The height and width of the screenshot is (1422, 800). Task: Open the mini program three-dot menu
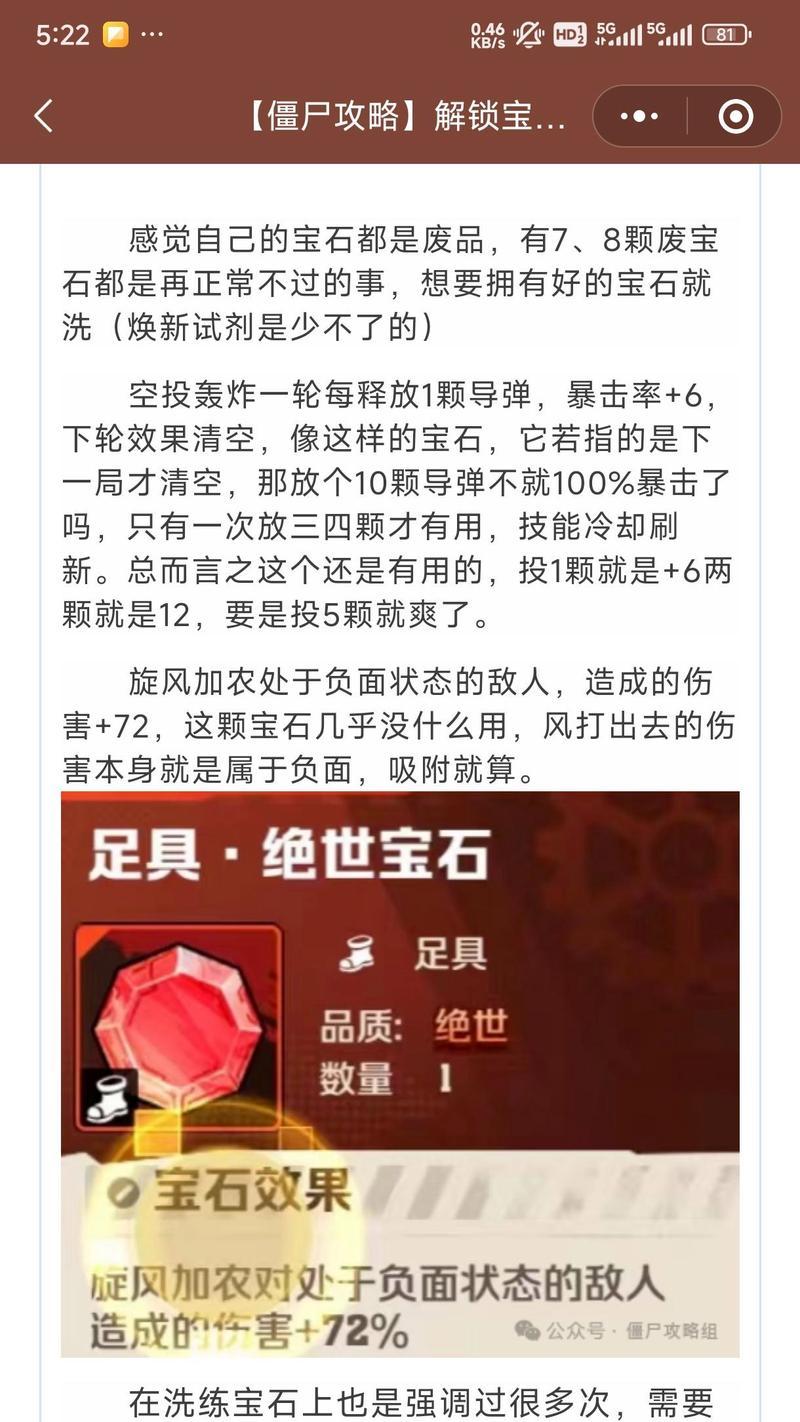click(x=639, y=117)
